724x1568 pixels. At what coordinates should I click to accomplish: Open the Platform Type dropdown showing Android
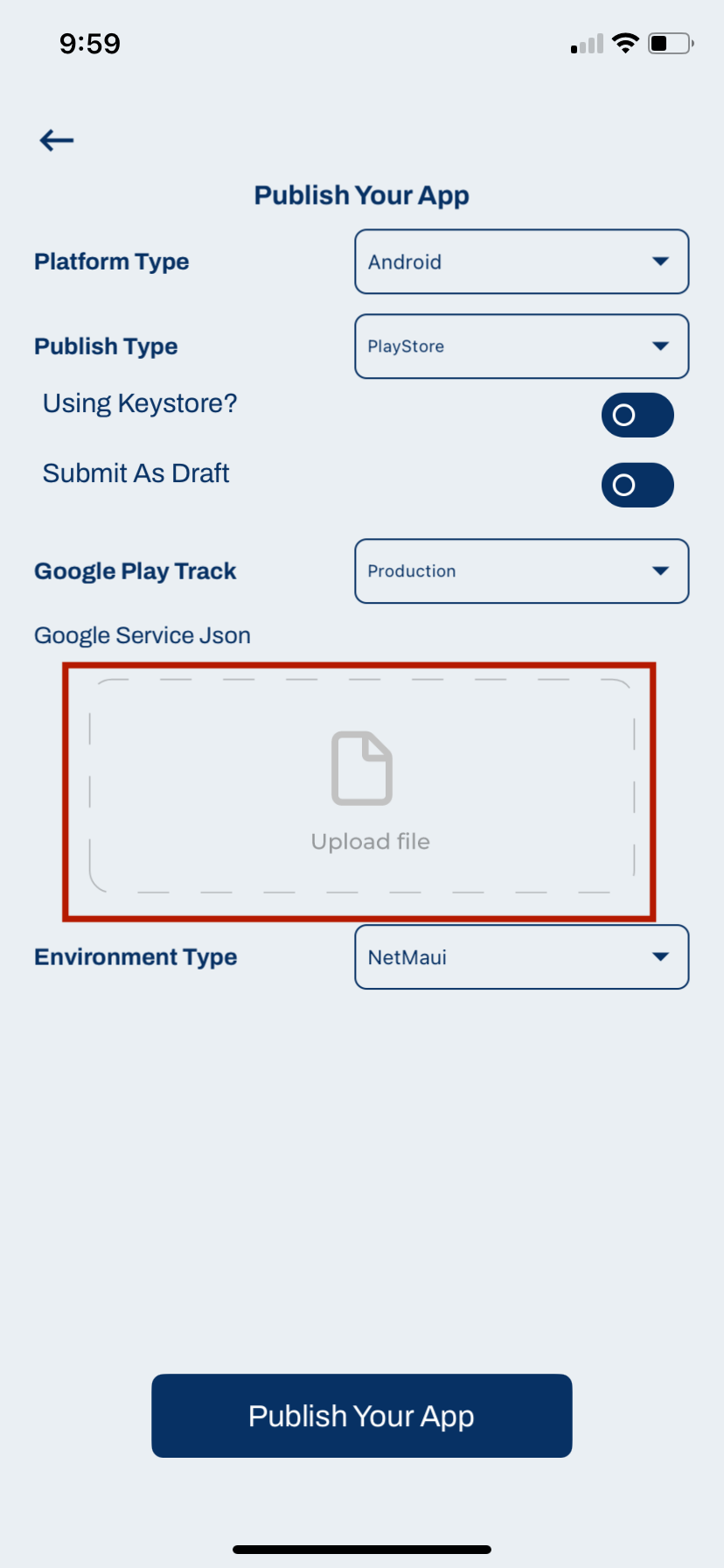[521, 261]
